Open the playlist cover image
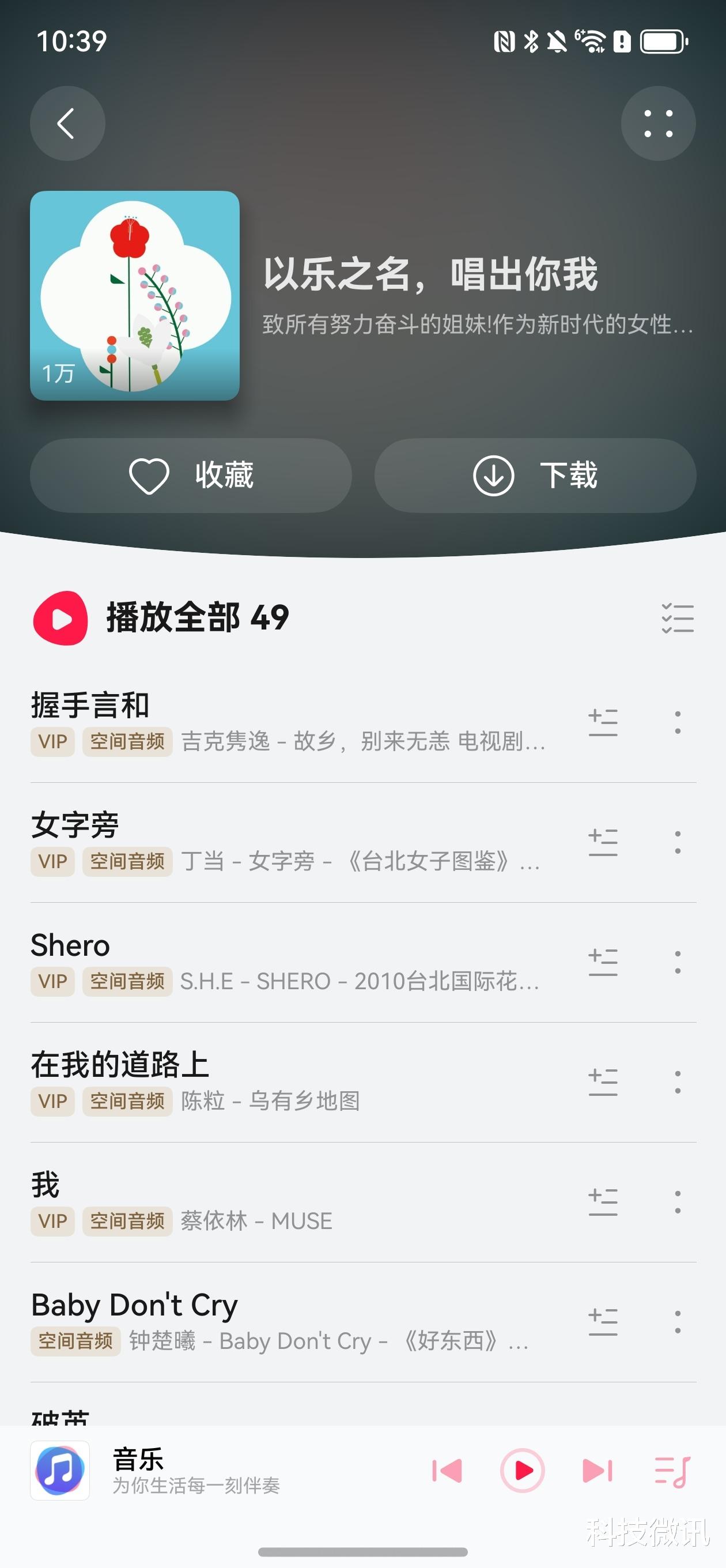 click(134, 295)
